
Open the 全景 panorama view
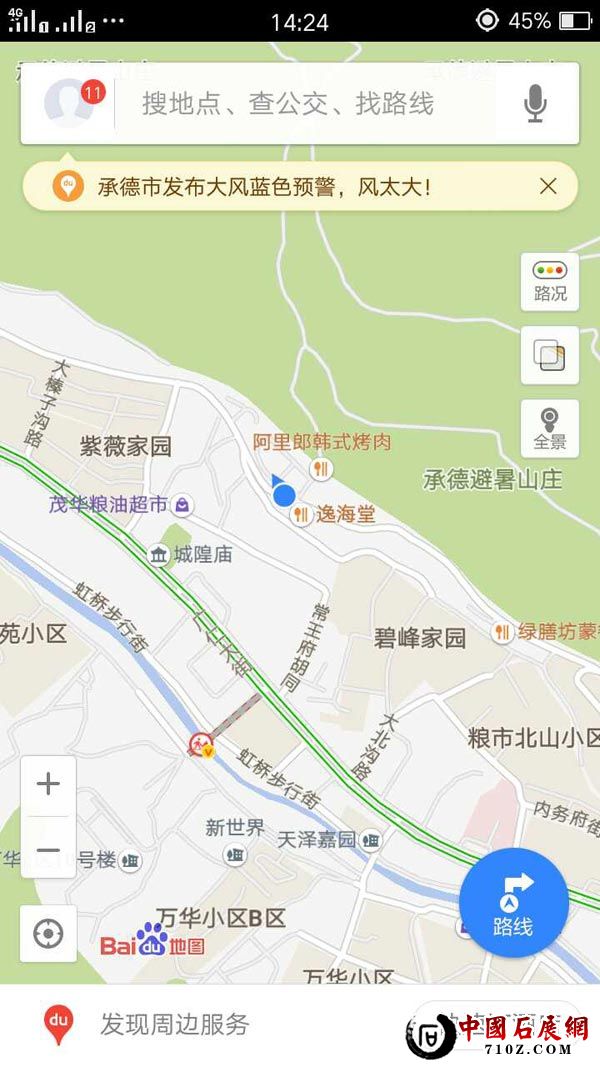[549, 428]
